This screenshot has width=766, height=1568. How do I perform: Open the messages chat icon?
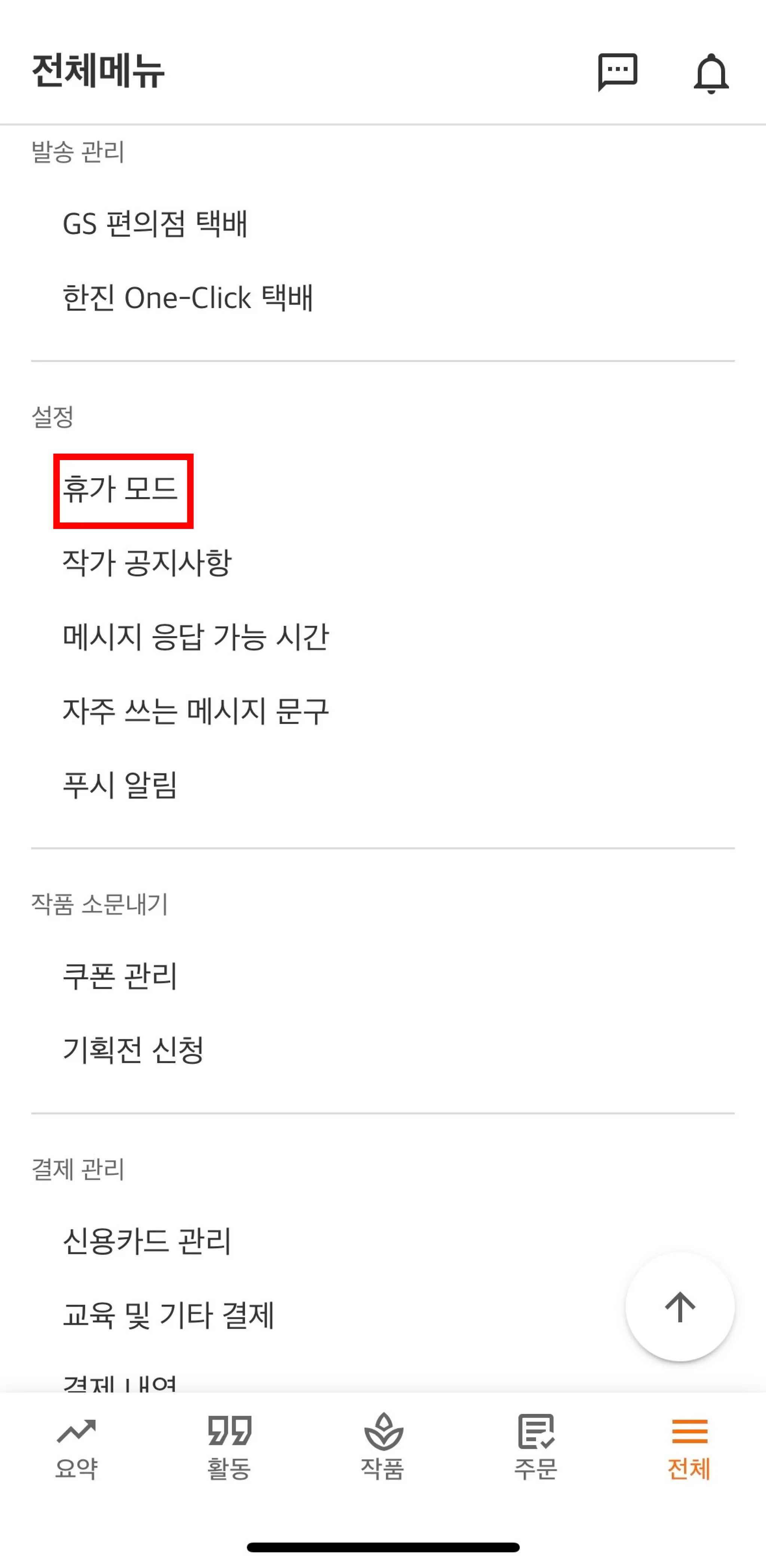(x=617, y=72)
